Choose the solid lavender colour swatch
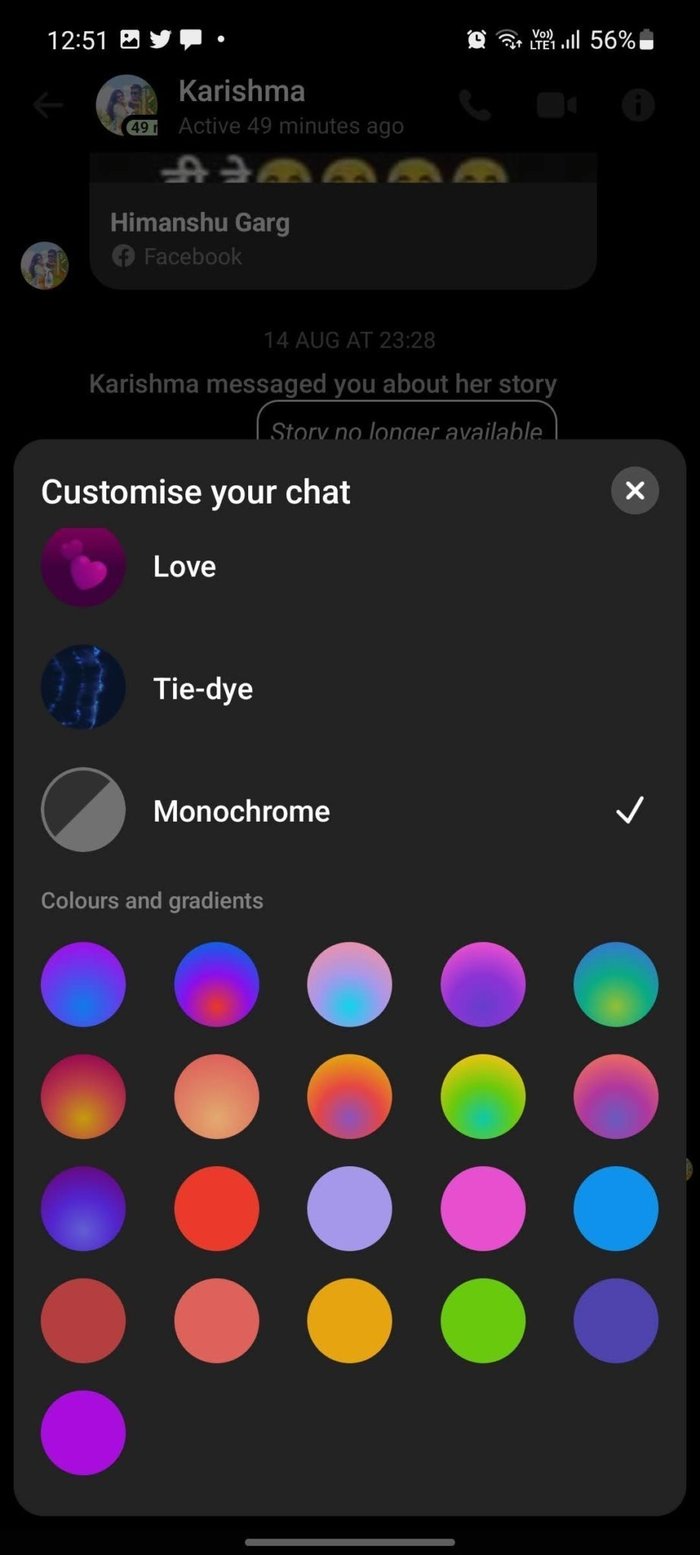The image size is (700, 1555). pyautogui.click(x=349, y=1208)
